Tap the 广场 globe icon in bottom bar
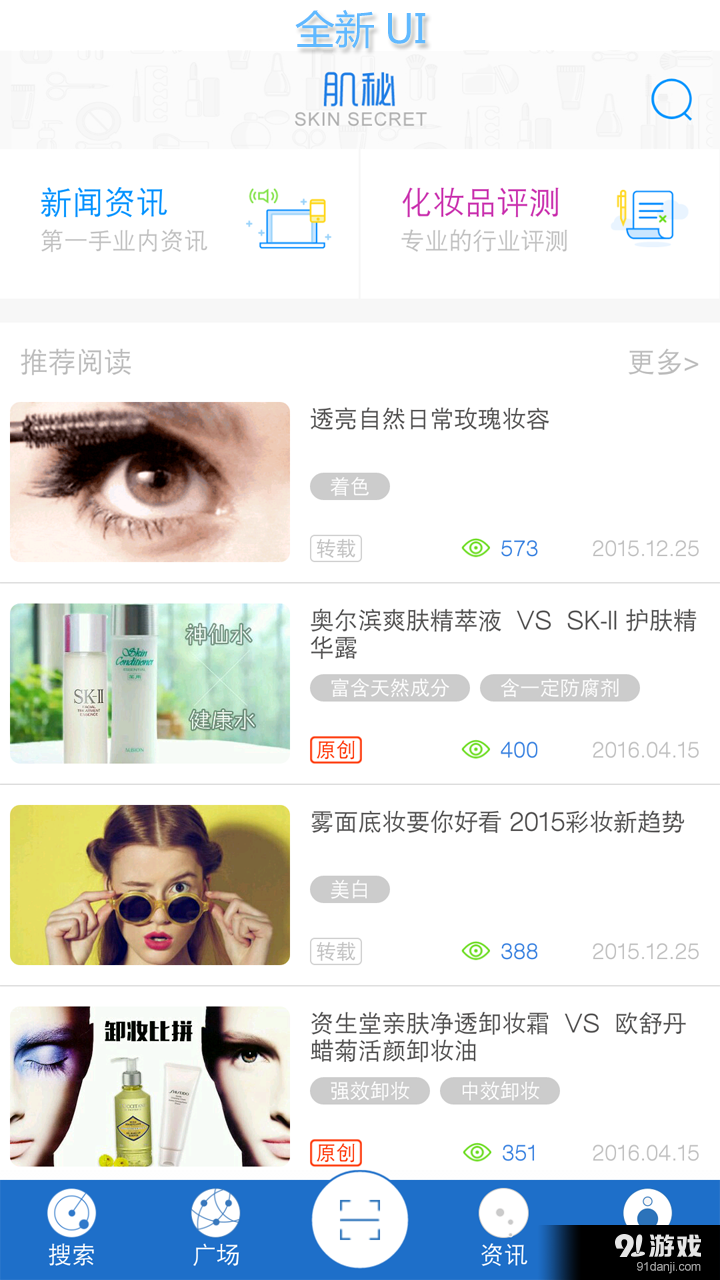Image resolution: width=720 pixels, height=1280 pixels. pyautogui.click(x=215, y=1216)
